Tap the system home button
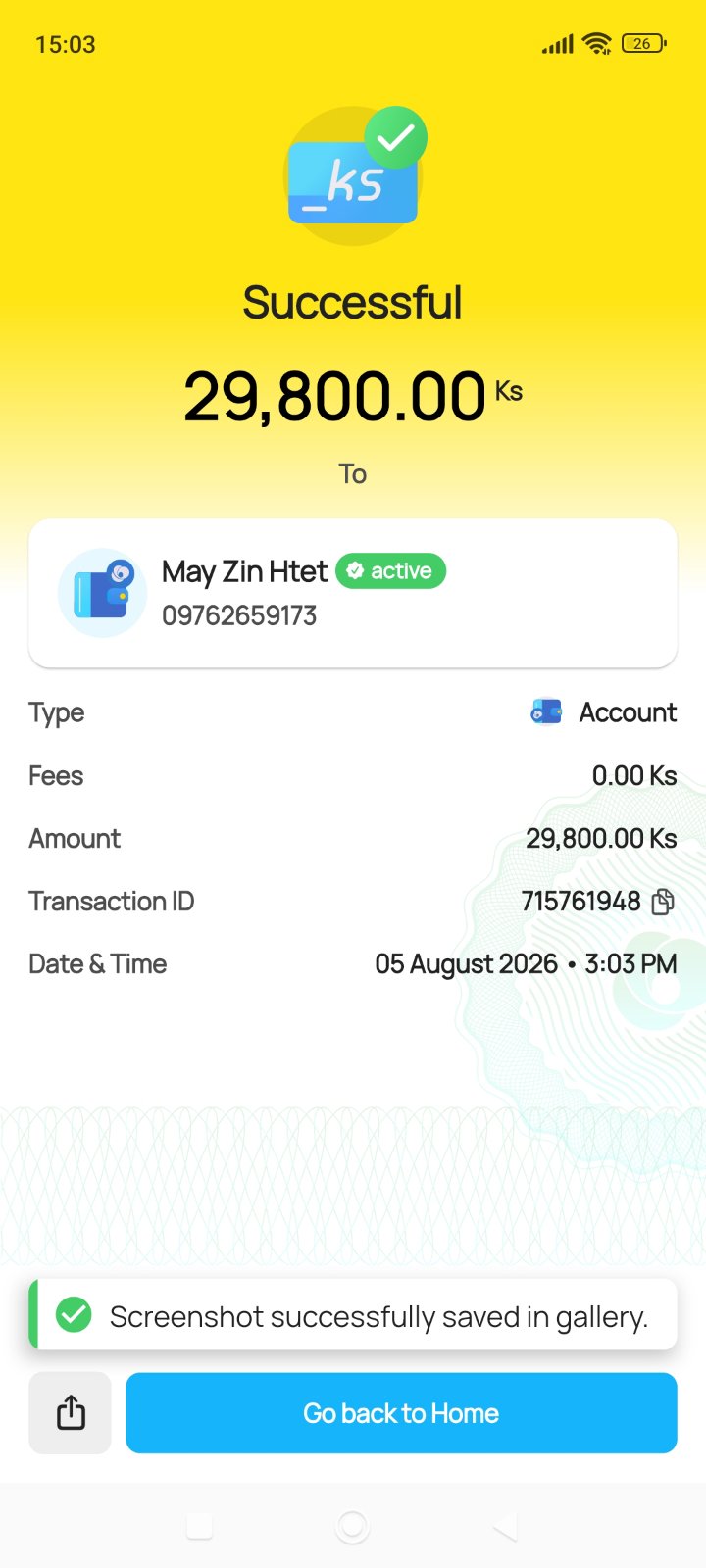Screen dimensions: 706x1568 352,1526
